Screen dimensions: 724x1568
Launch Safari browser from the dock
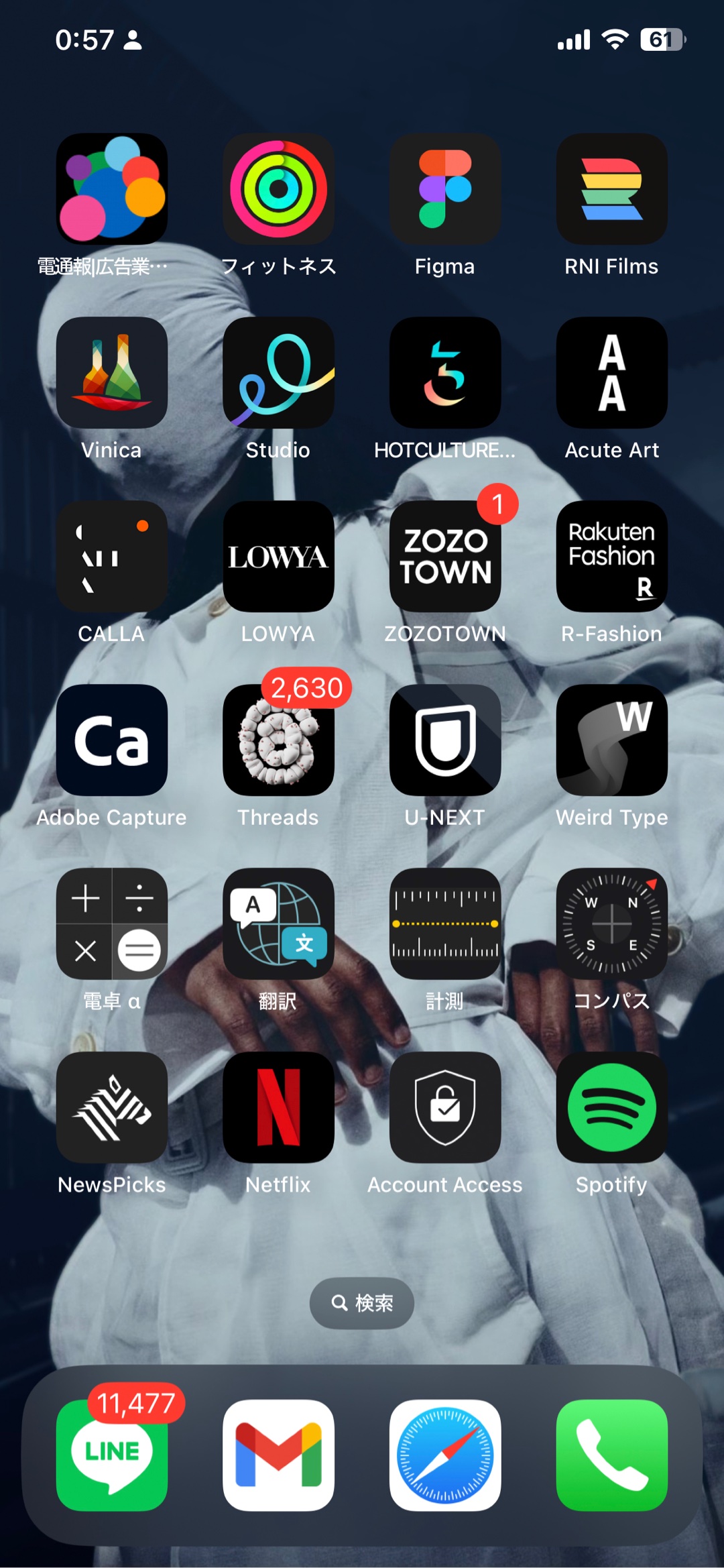coord(445,1455)
